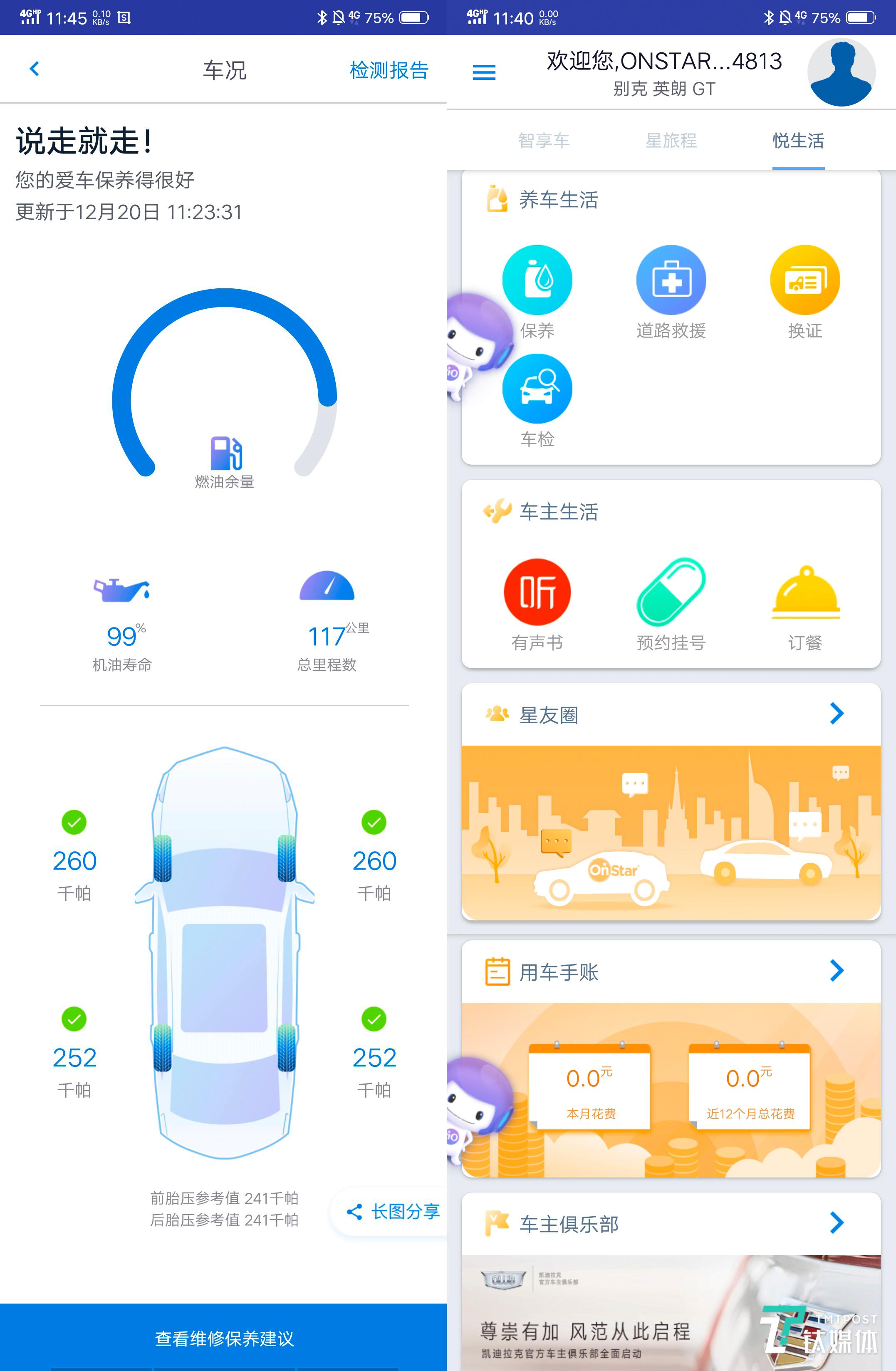Switch to the 智享车 tab

coord(543,141)
